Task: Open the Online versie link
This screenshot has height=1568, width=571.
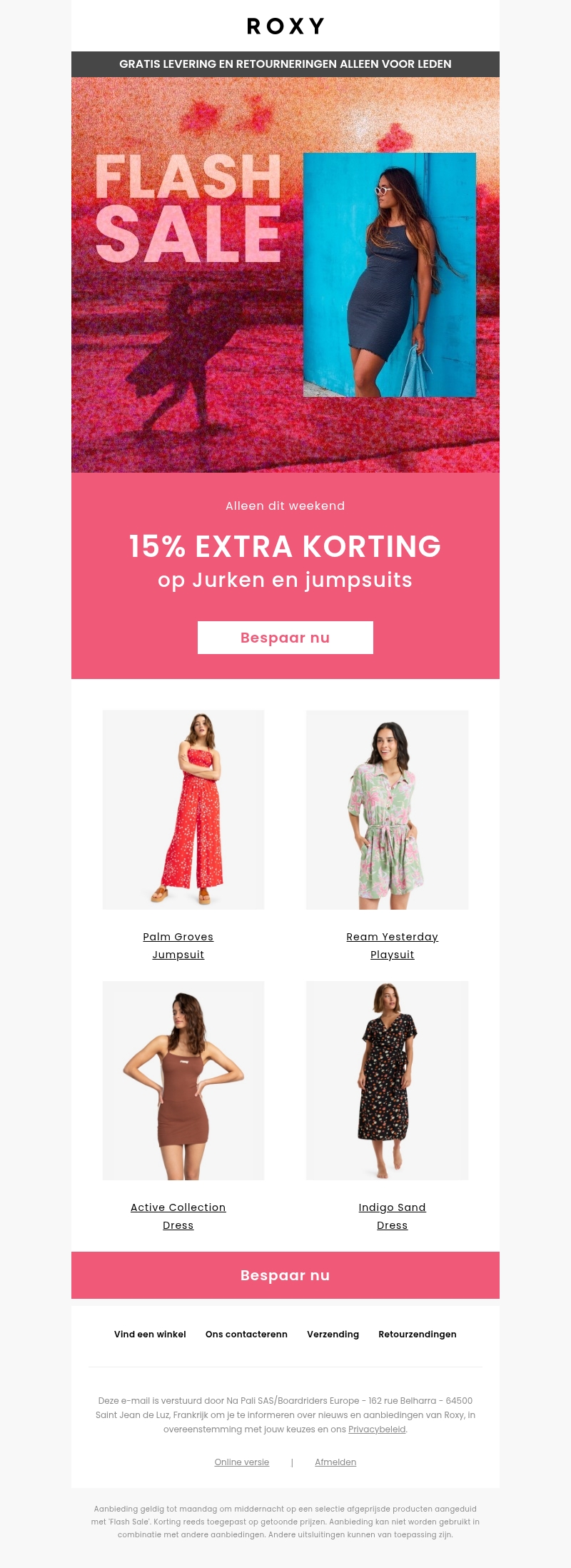Action: coord(242,1462)
